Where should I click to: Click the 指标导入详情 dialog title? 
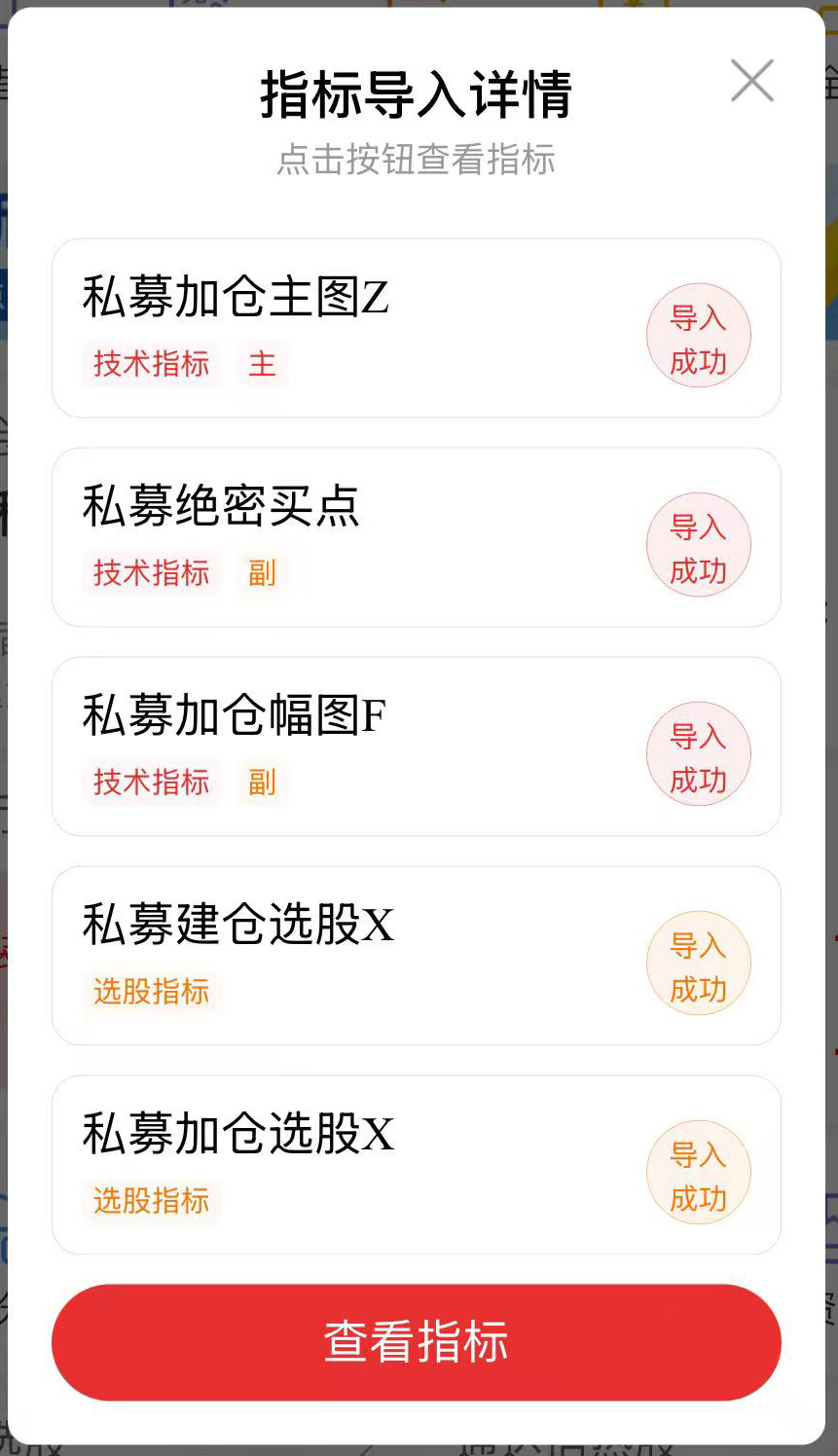point(417,95)
